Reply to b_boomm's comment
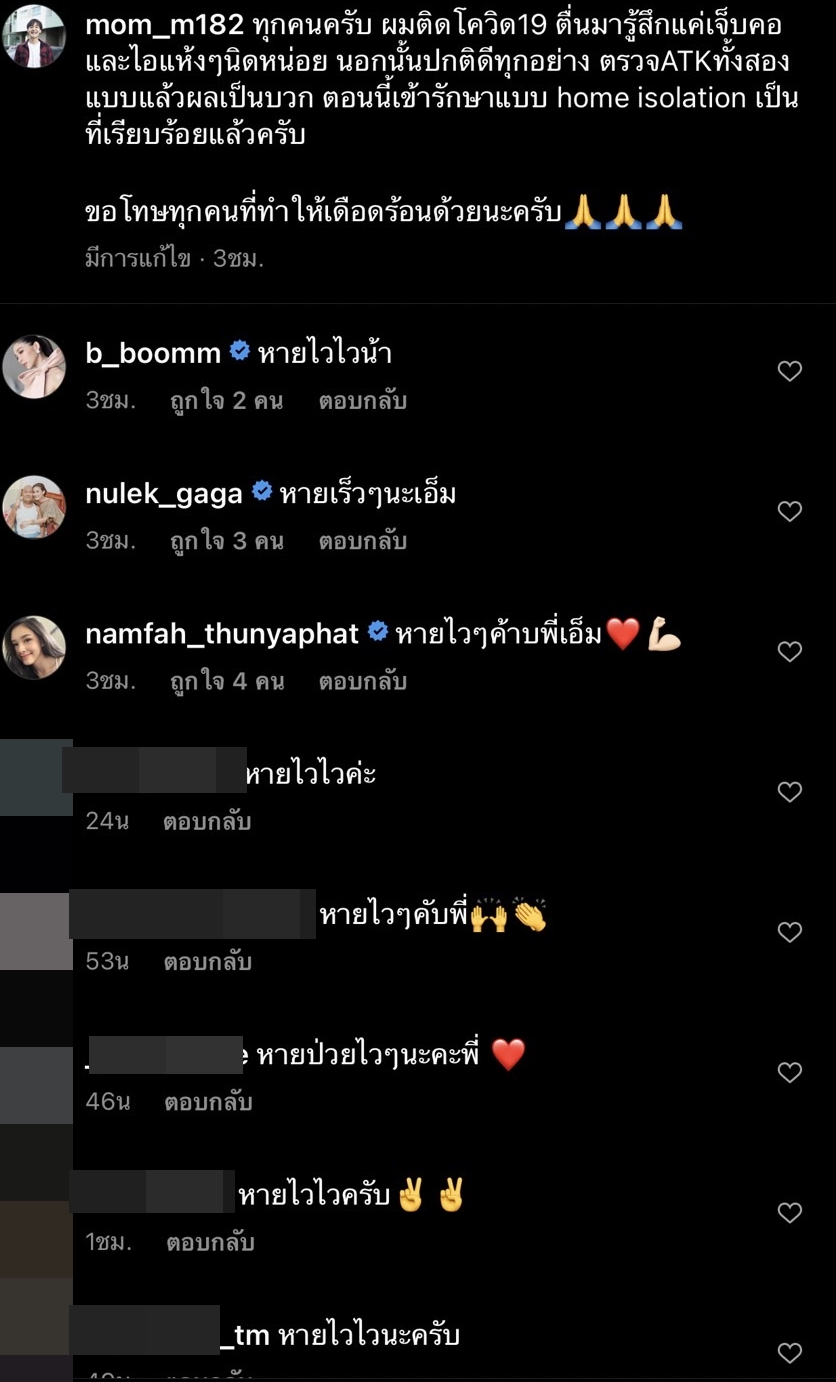The width and height of the screenshot is (836, 1382). 363,401
